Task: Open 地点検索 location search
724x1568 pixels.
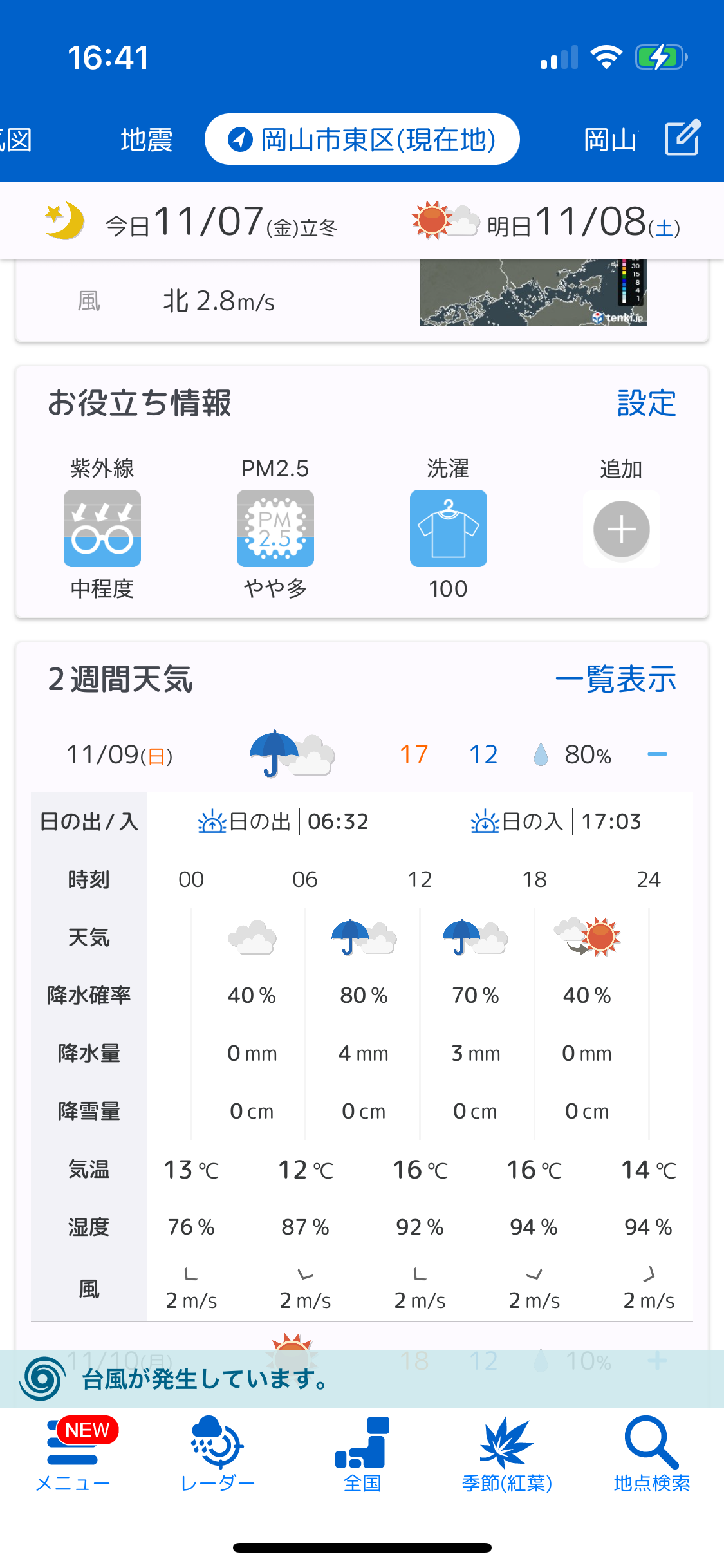Action: 651,1456
